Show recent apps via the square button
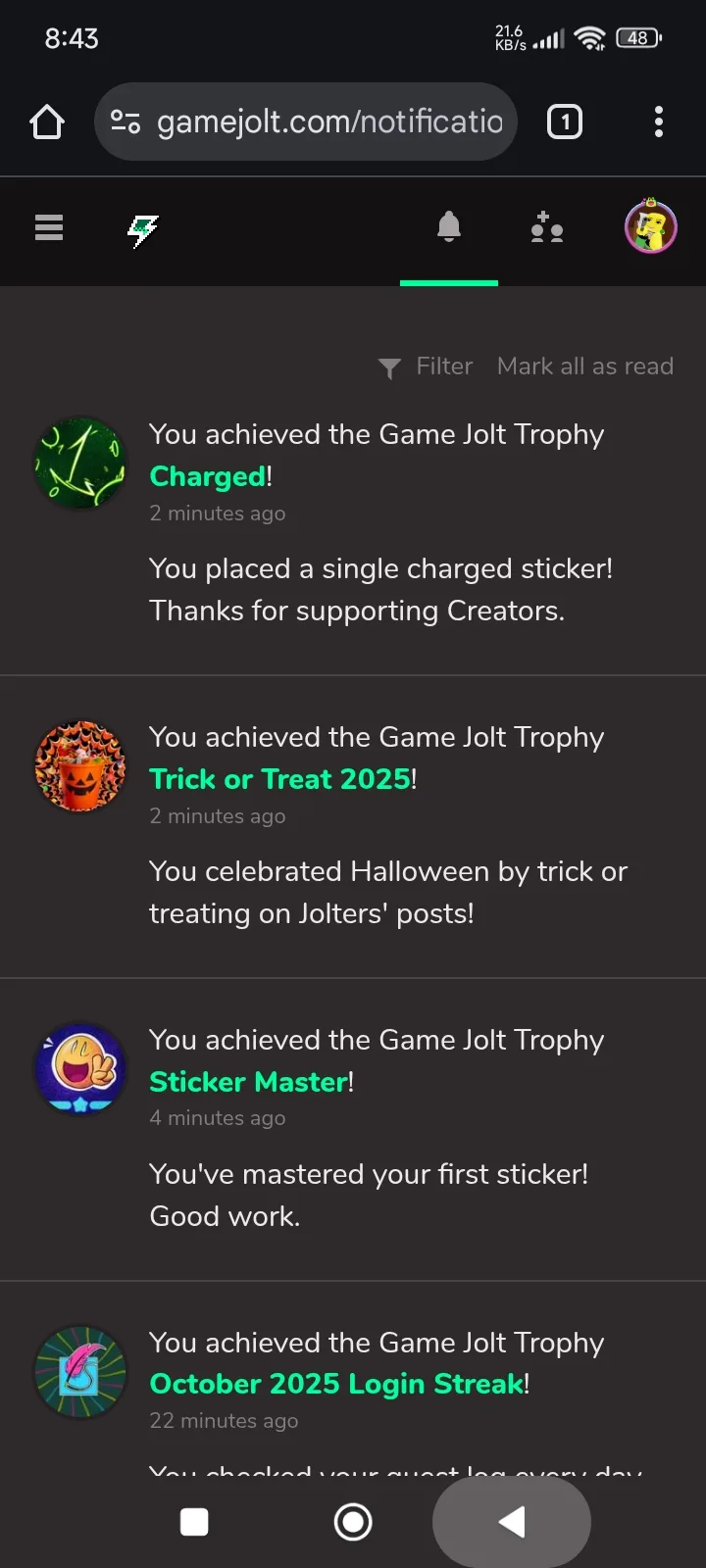706x1568 pixels. tap(194, 1522)
